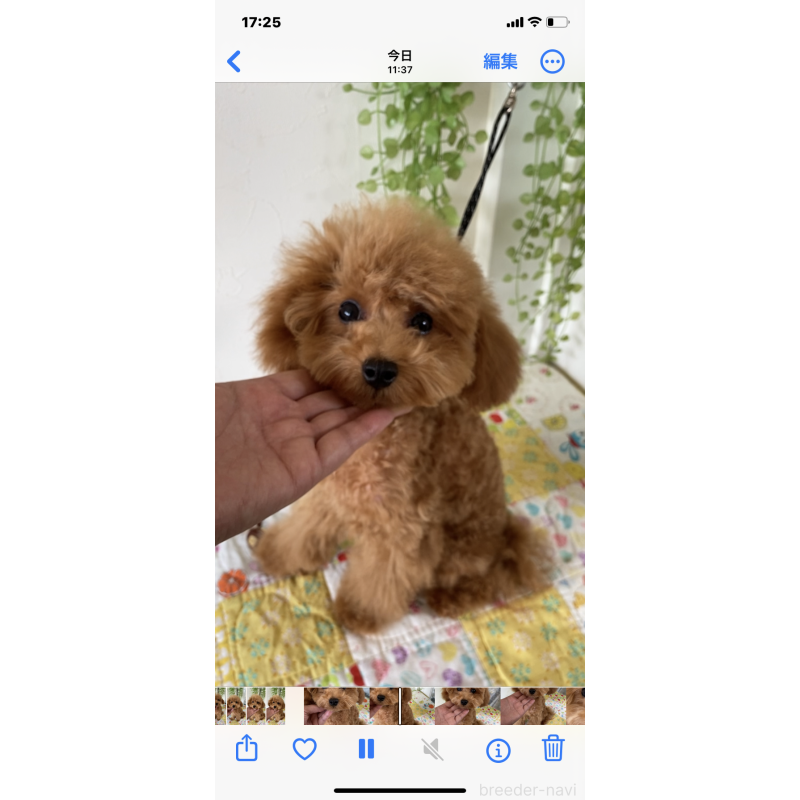The image size is (800, 800).
Task: Pause the video playback
Action: [366, 748]
